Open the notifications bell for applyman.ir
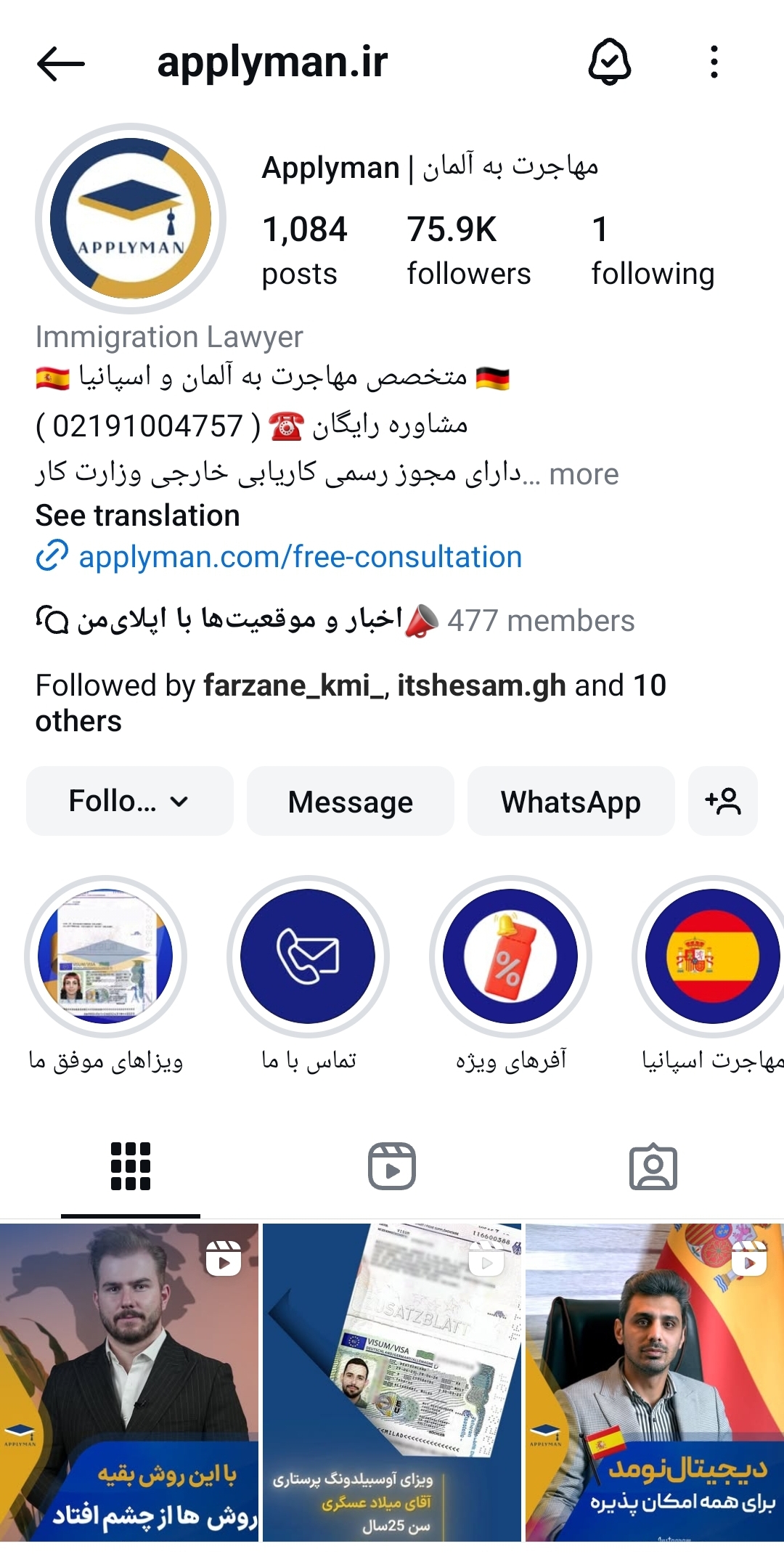The height and width of the screenshot is (1554, 784). point(609,62)
